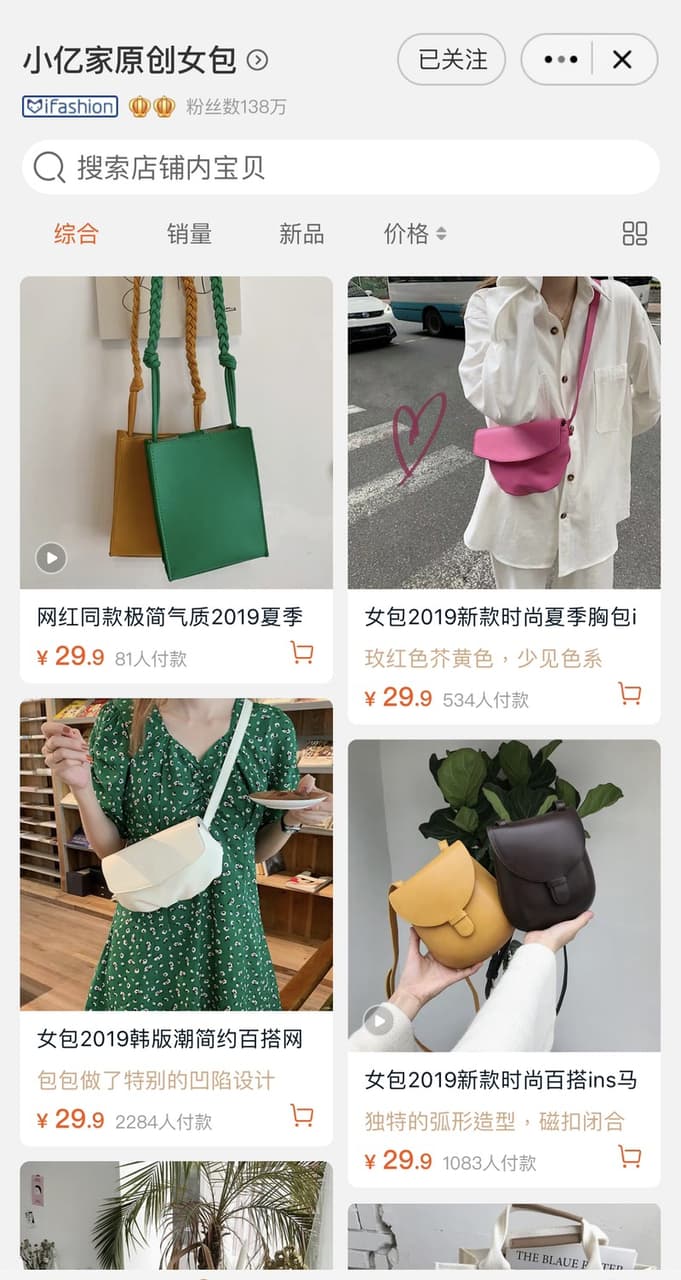Viewport: 681px width, 1280px height.
Task: Sort products by 销量
Action: (x=189, y=234)
